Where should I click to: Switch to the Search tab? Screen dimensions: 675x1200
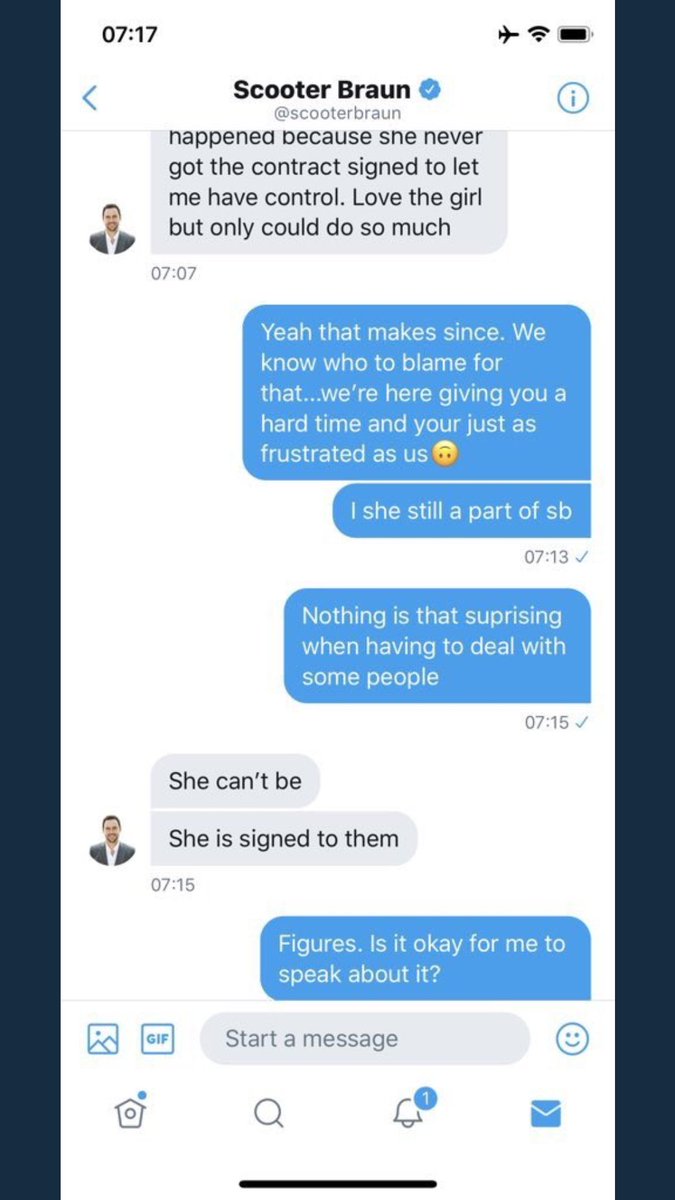tap(268, 1112)
